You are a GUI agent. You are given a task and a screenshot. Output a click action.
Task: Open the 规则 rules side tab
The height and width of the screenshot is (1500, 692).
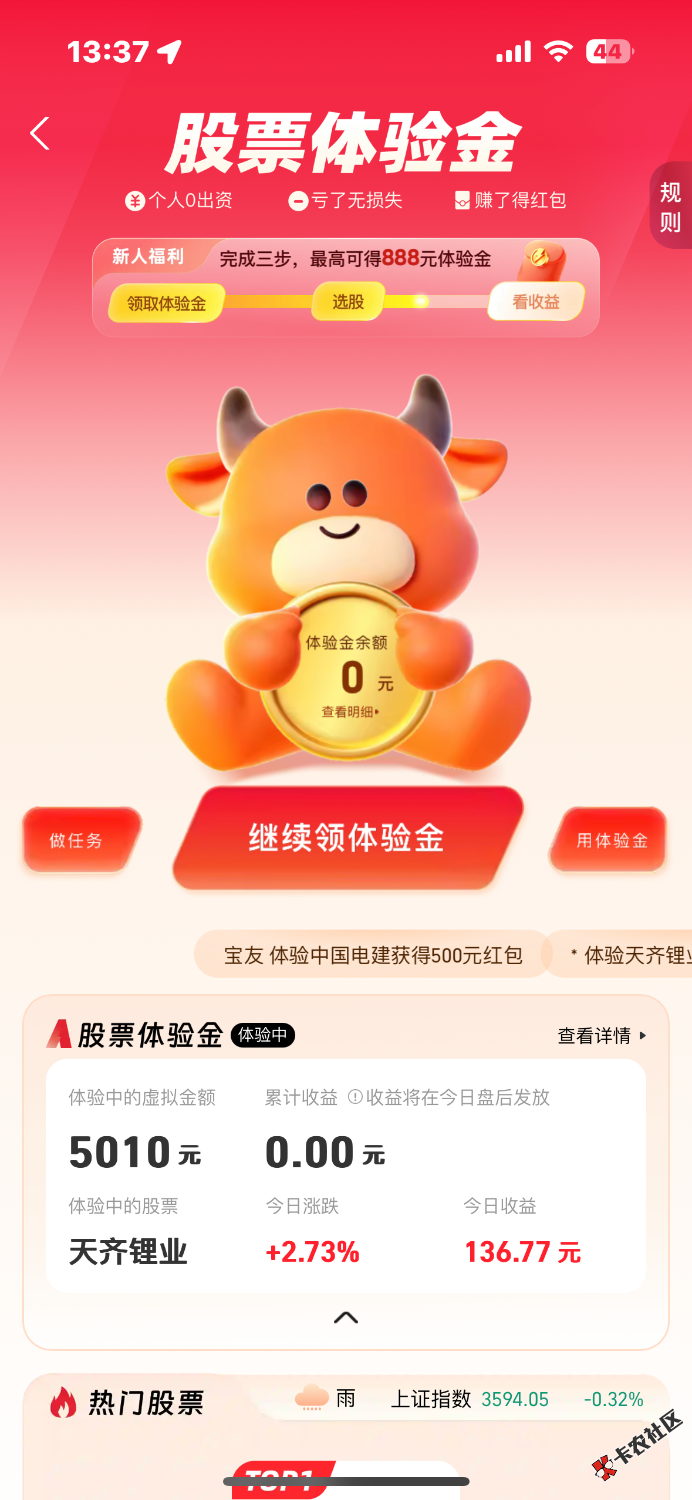(x=670, y=206)
